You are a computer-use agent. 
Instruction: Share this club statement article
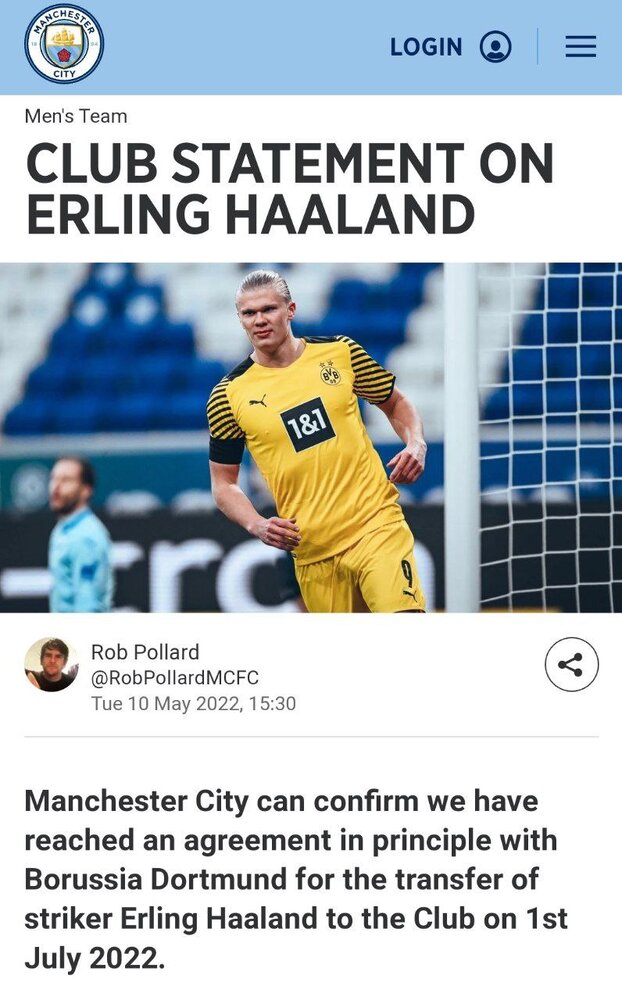pyautogui.click(x=571, y=665)
